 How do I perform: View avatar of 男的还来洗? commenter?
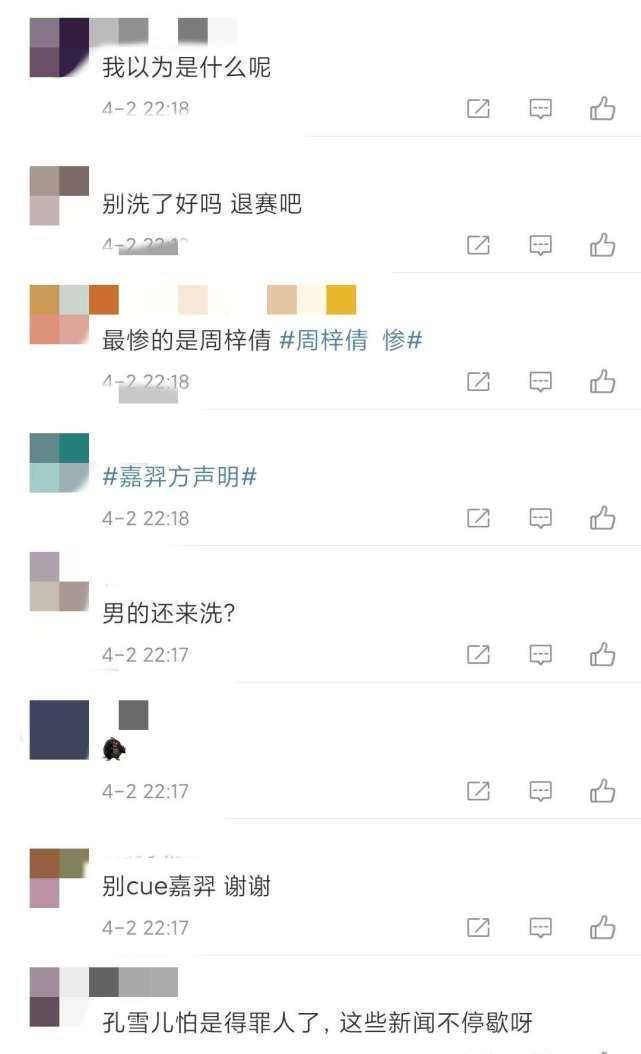tap(59, 581)
